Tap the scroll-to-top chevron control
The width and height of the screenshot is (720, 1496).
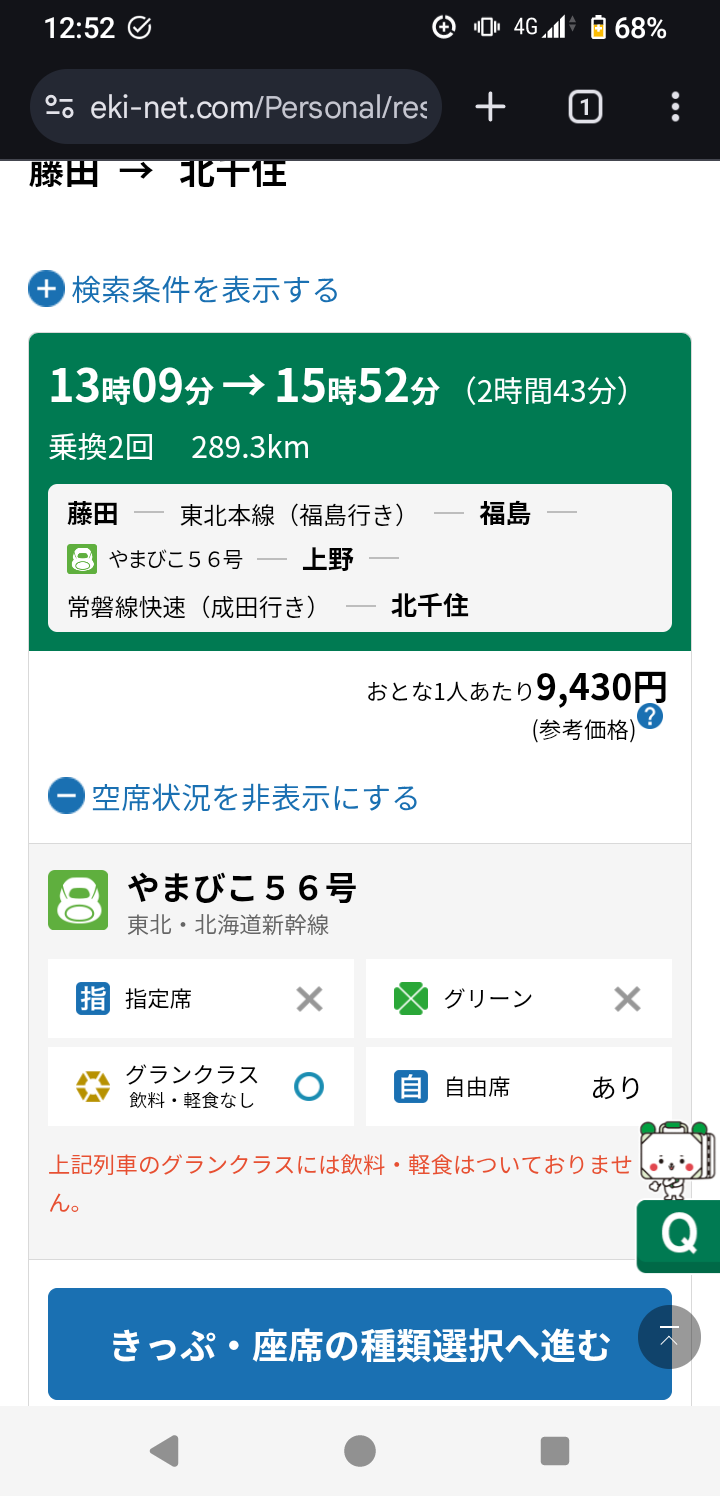point(669,1337)
